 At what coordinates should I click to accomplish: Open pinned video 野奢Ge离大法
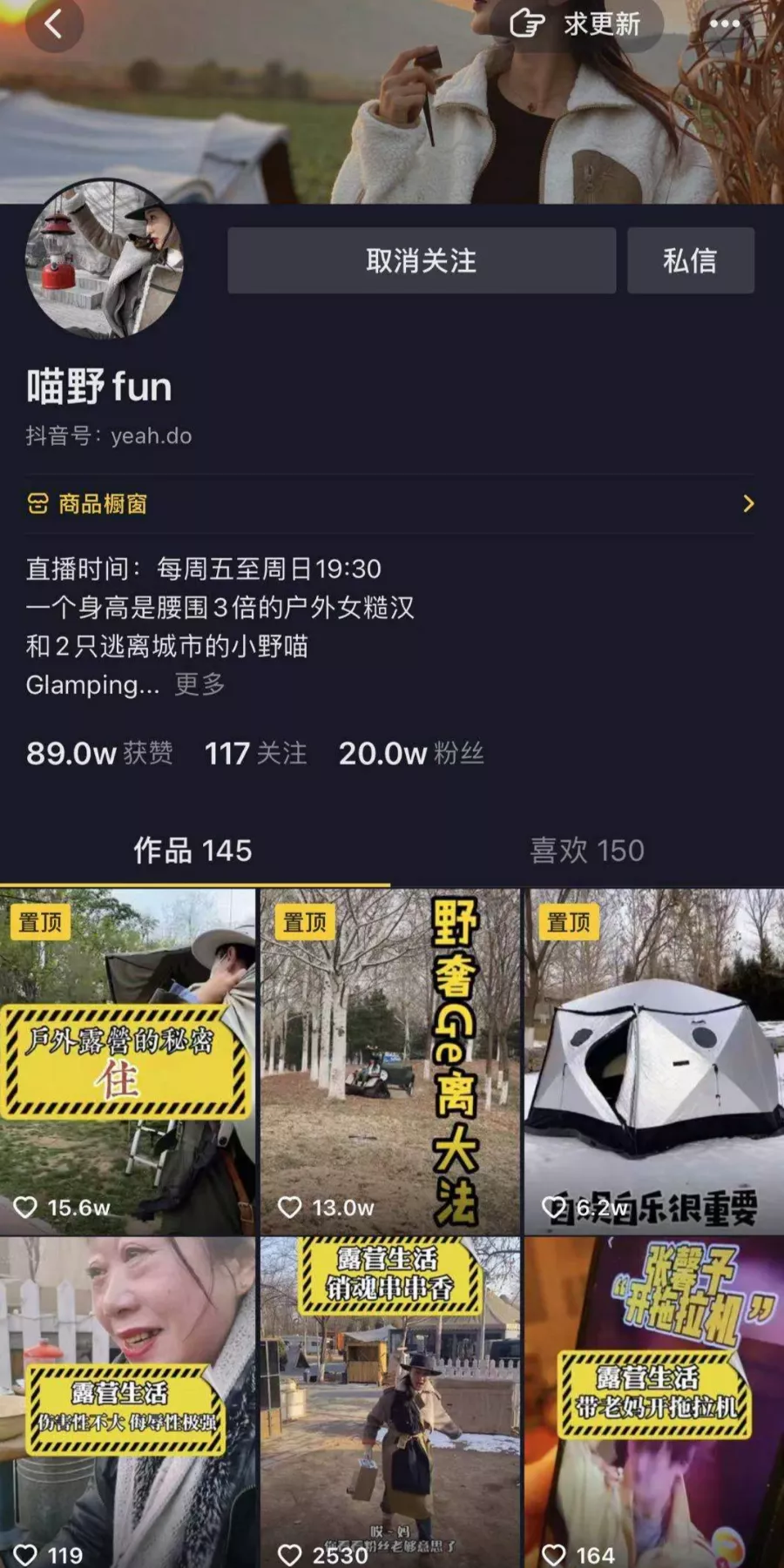pyautogui.click(x=389, y=1060)
